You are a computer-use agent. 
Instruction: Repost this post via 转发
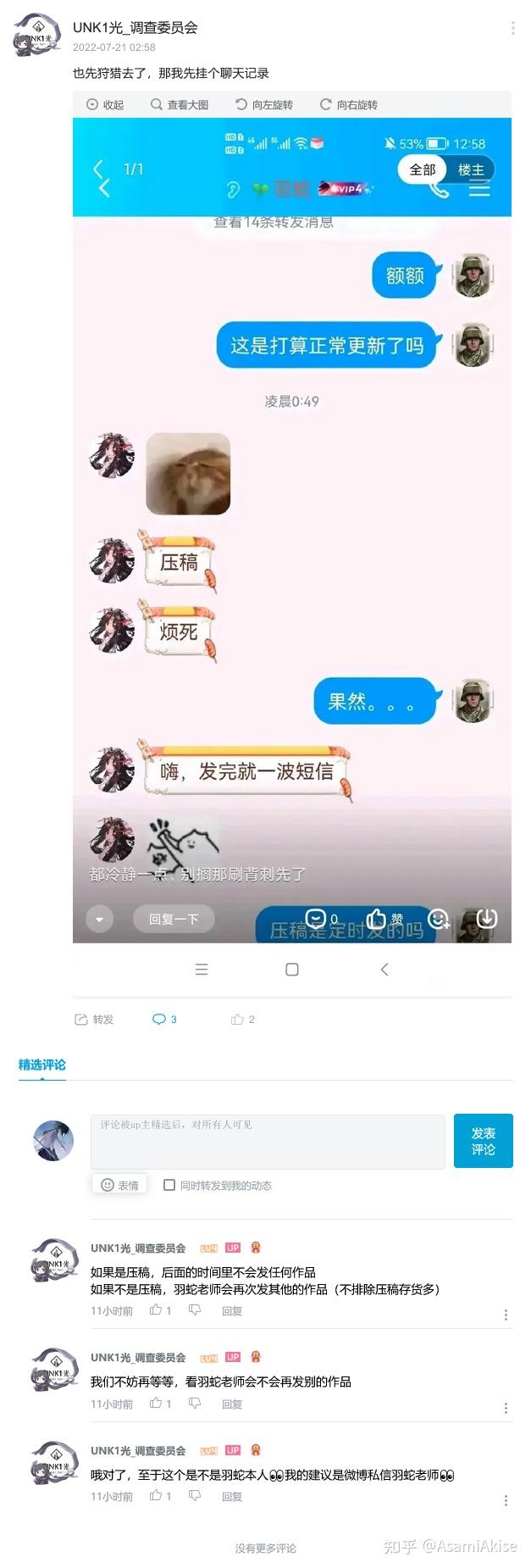[94, 1020]
